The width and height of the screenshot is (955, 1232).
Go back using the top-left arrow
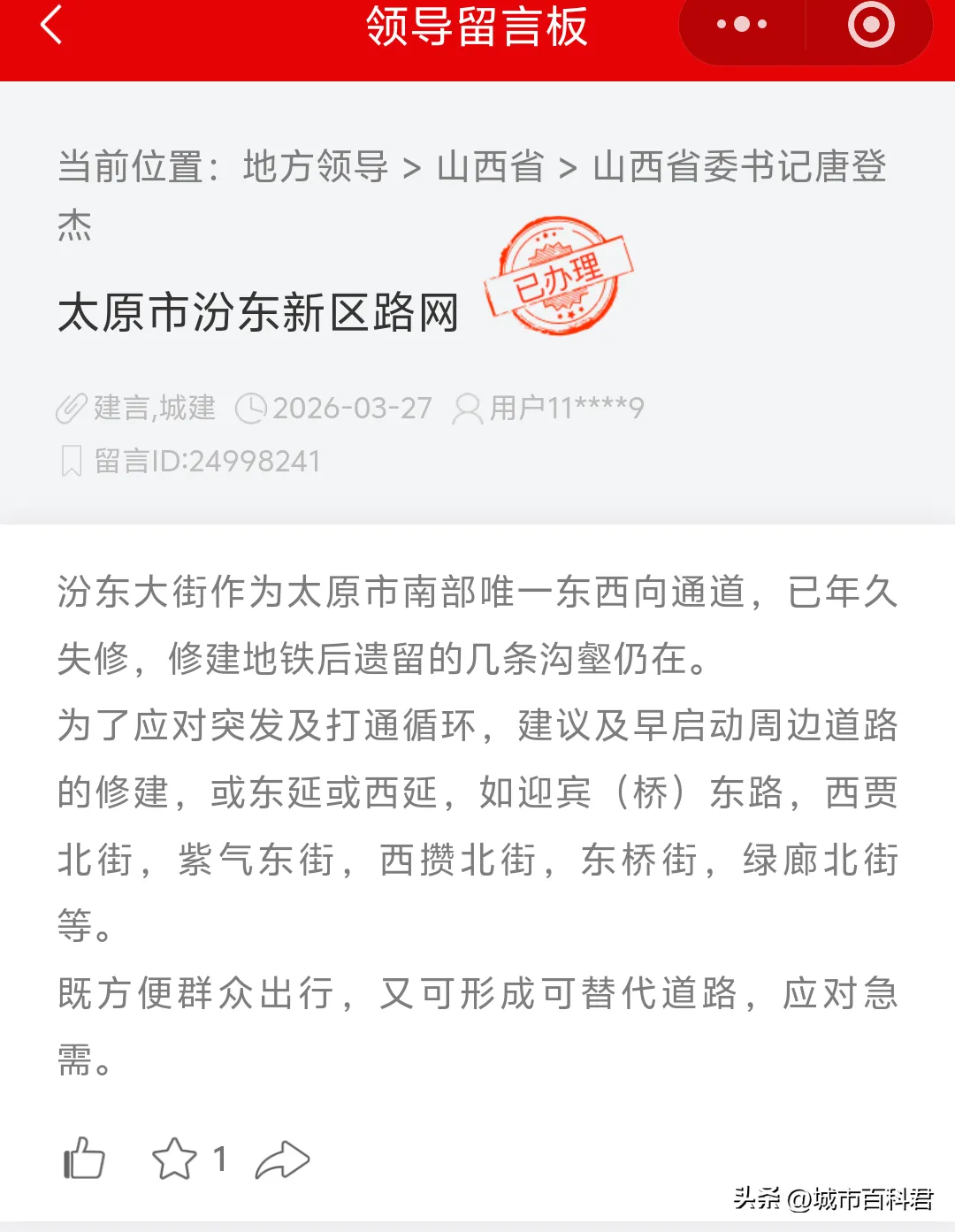point(51,24)
